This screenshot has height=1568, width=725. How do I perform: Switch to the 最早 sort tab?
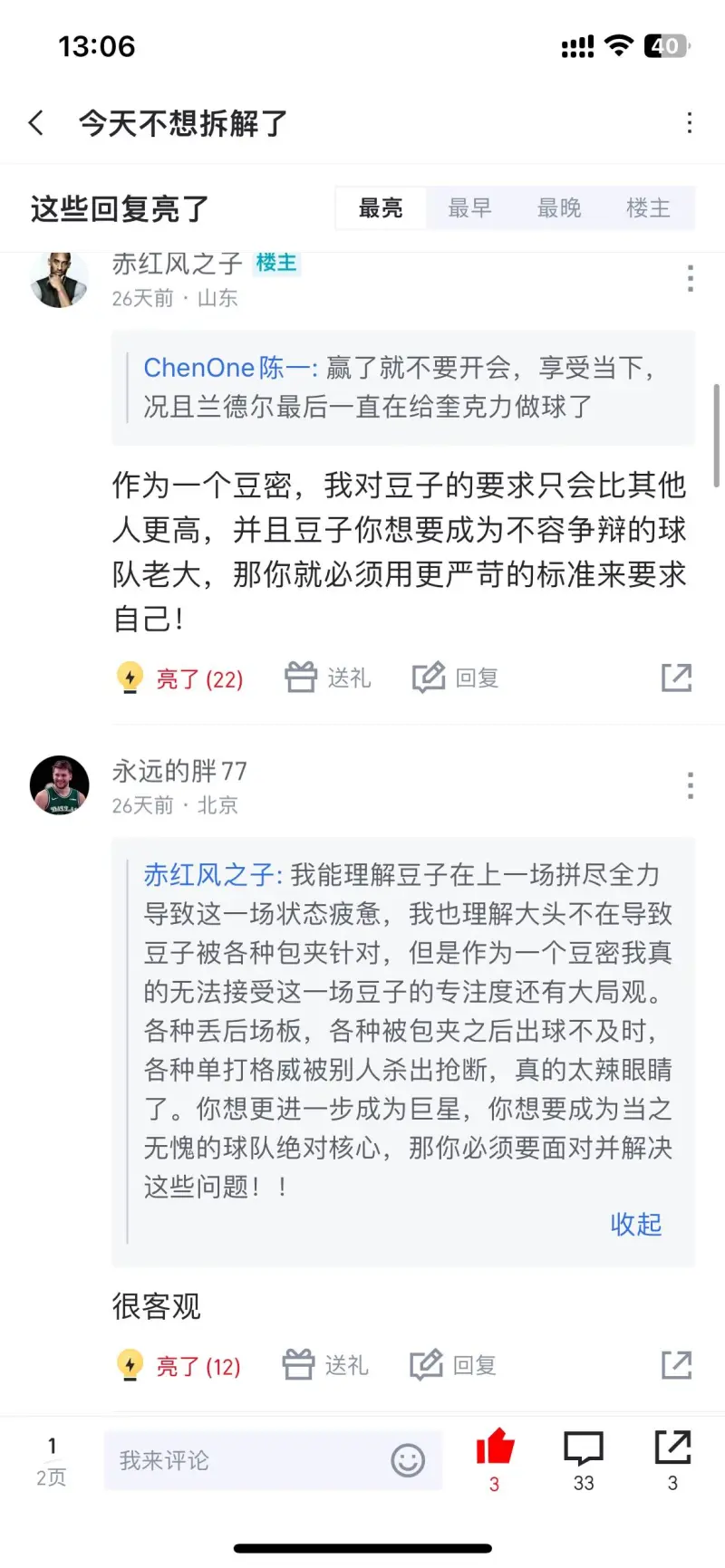click(x=469, y=208)
